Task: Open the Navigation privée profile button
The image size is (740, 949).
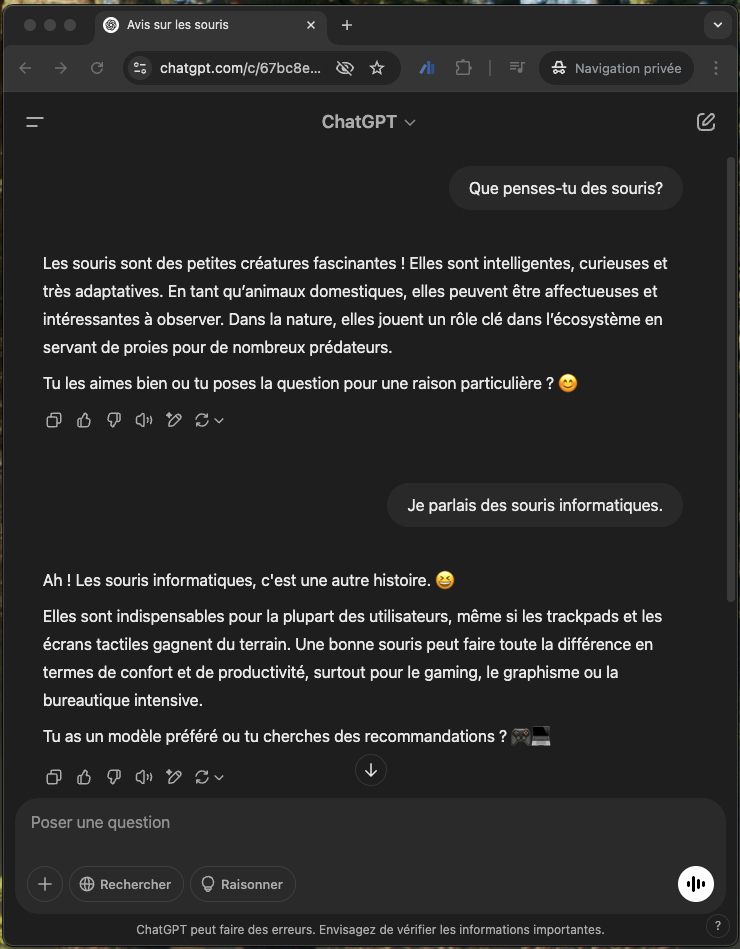Action: point(616,68)
